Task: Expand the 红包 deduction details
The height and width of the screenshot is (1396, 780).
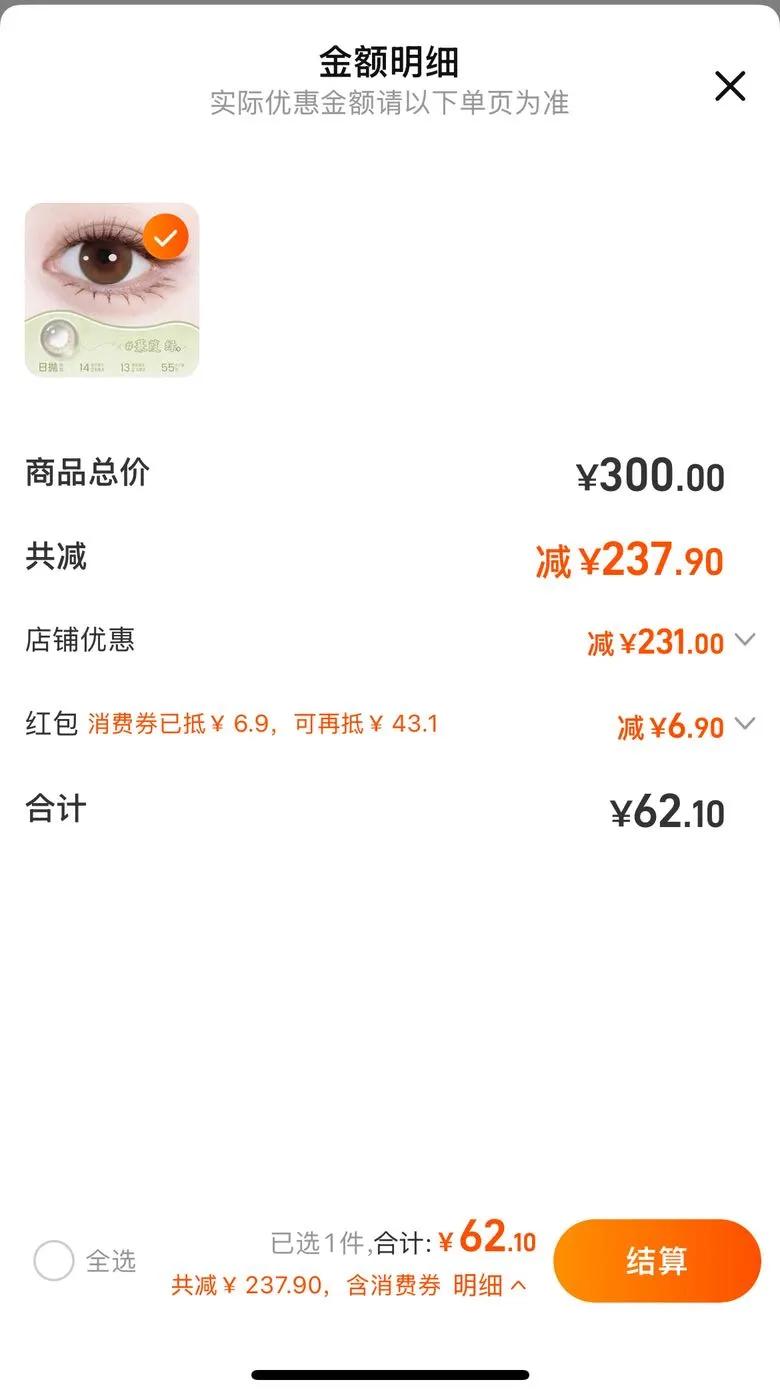Action: pos(744,724)
